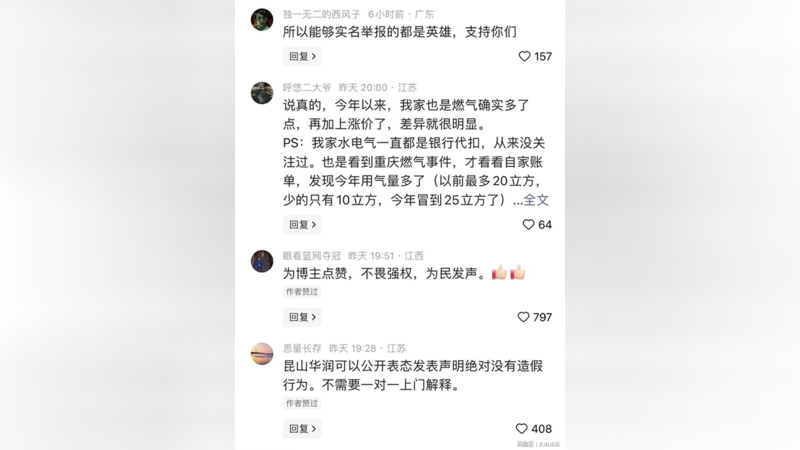Open 呼悠二大爷's profile avatar
This screenshot has width=800, height=450.
[262, 92]
